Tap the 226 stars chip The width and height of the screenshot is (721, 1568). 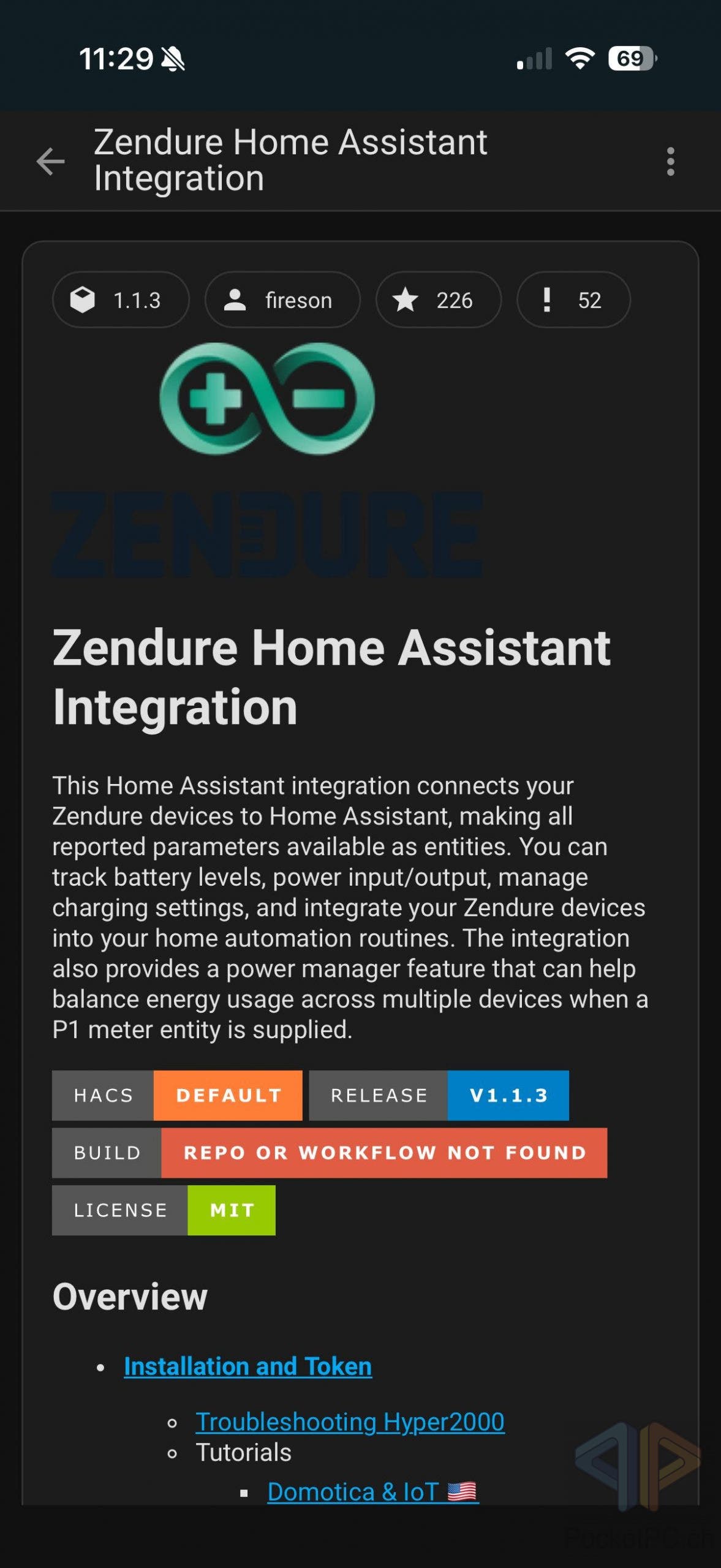(438, 300)
